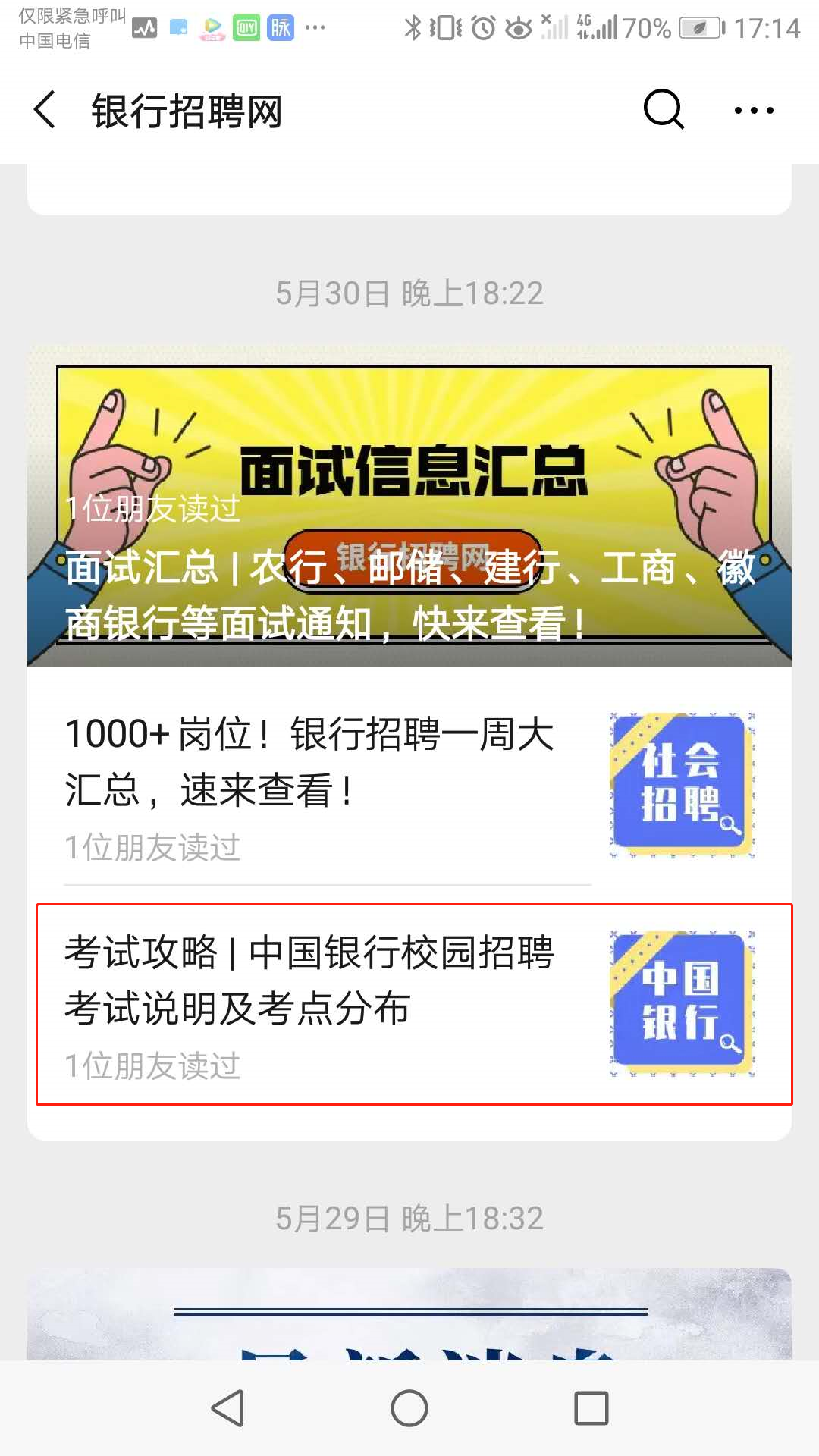Open 考试攻略 中国银行校园招聘 article
The width and height of the screenshot is (819, 1456).
(x=326, y=1003)
